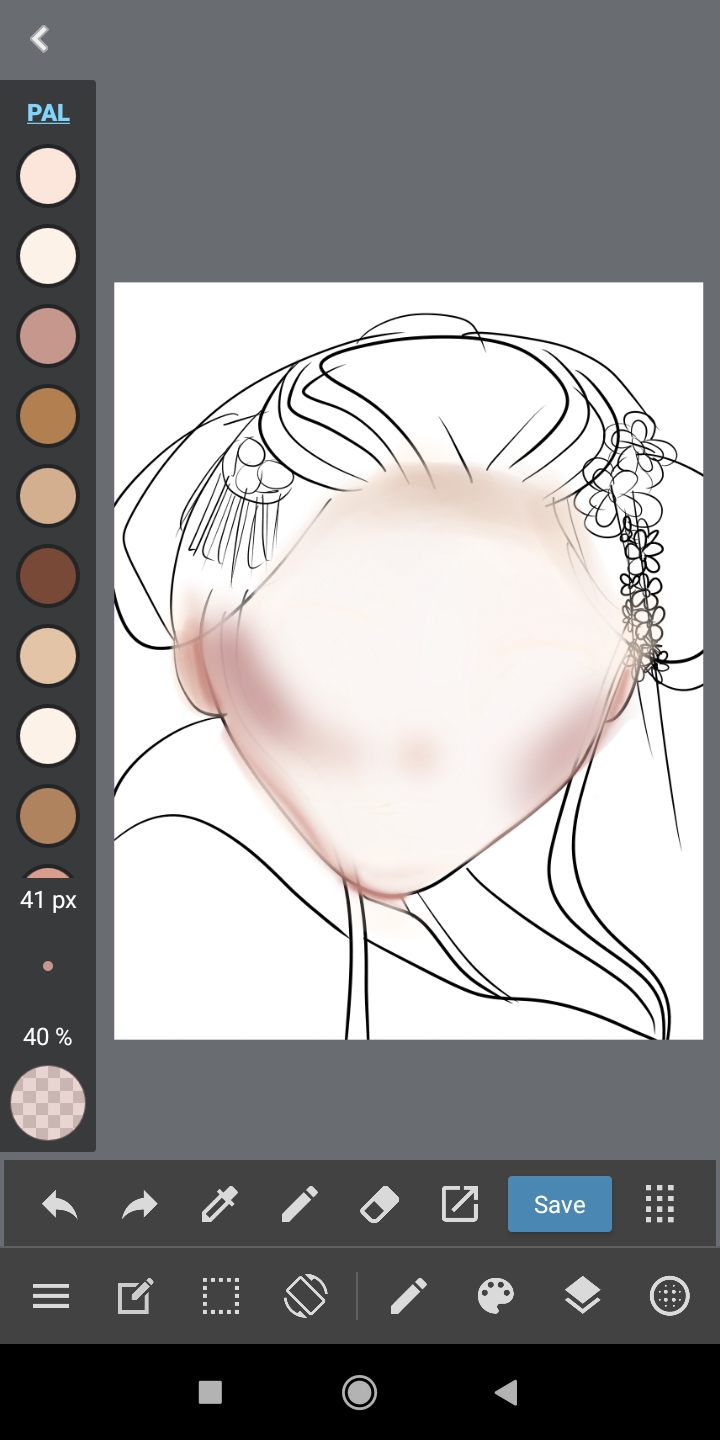Viewport: 720px width, 1440px height.
Task: Activate the eyedropper tool
Action: [220, 1204]
